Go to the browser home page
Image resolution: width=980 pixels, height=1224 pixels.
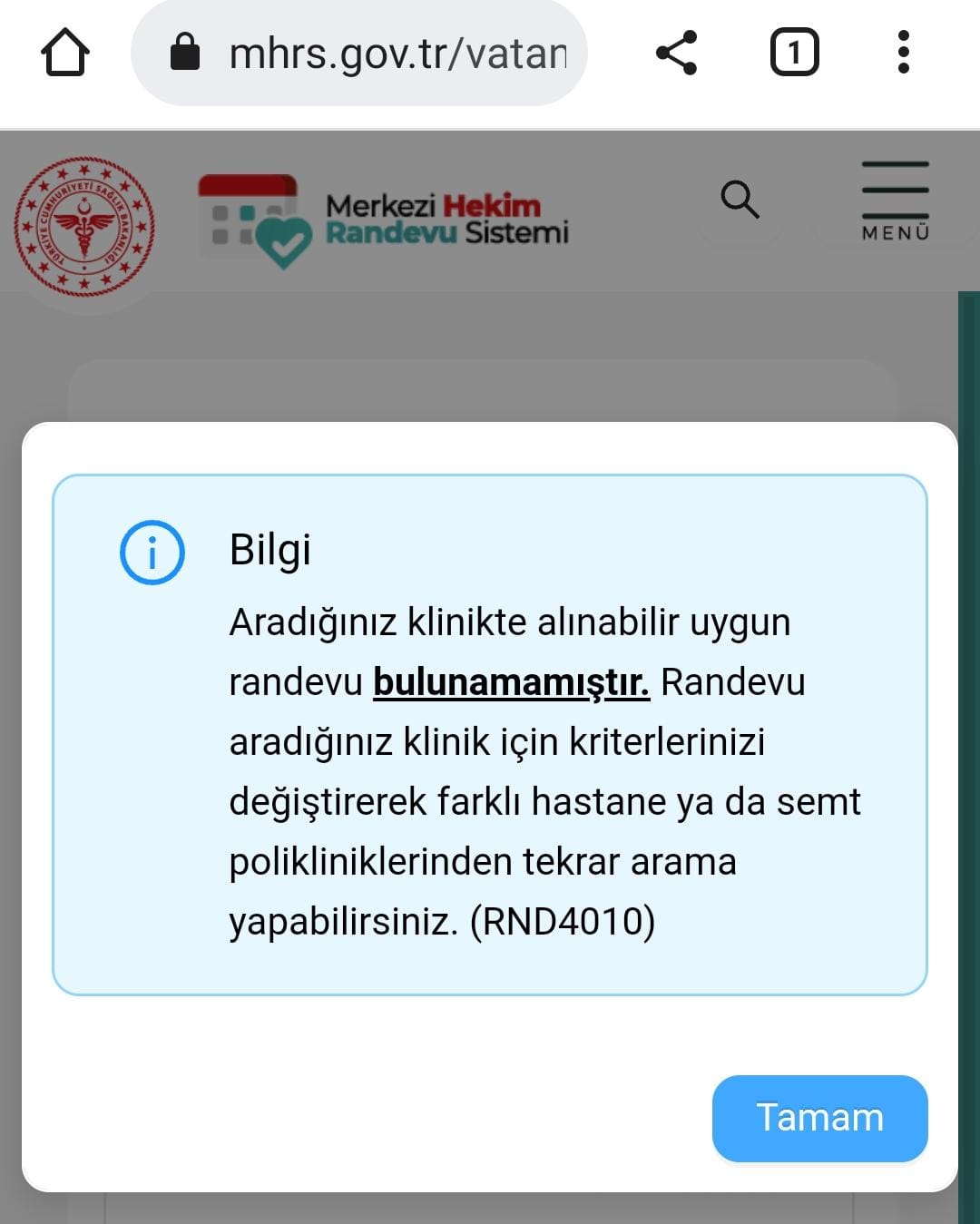(x=65, y=53)
